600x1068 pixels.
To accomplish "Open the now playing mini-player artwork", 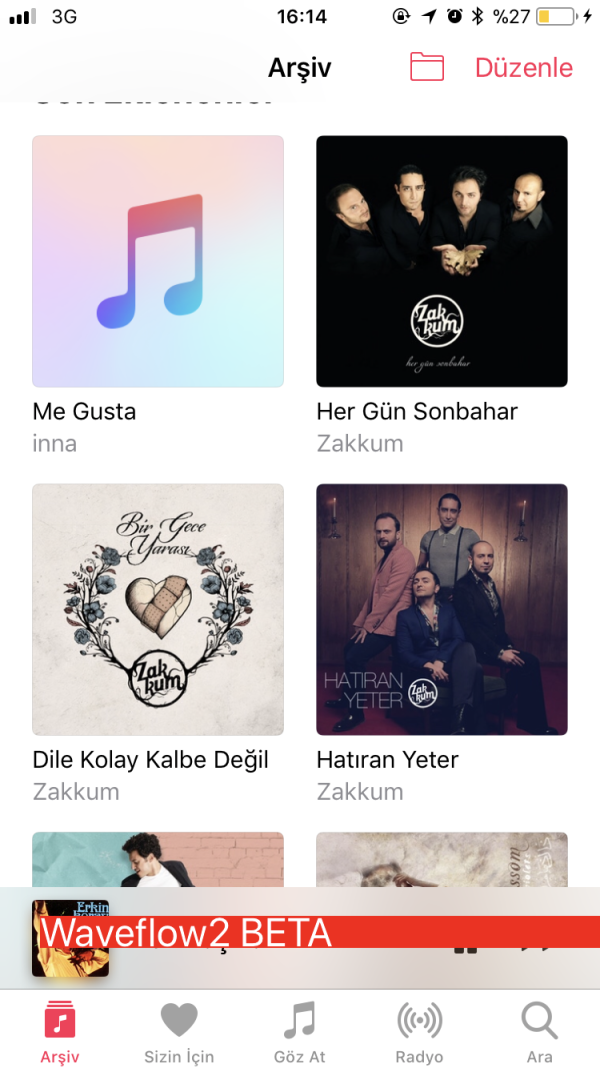I will point(70,938).
